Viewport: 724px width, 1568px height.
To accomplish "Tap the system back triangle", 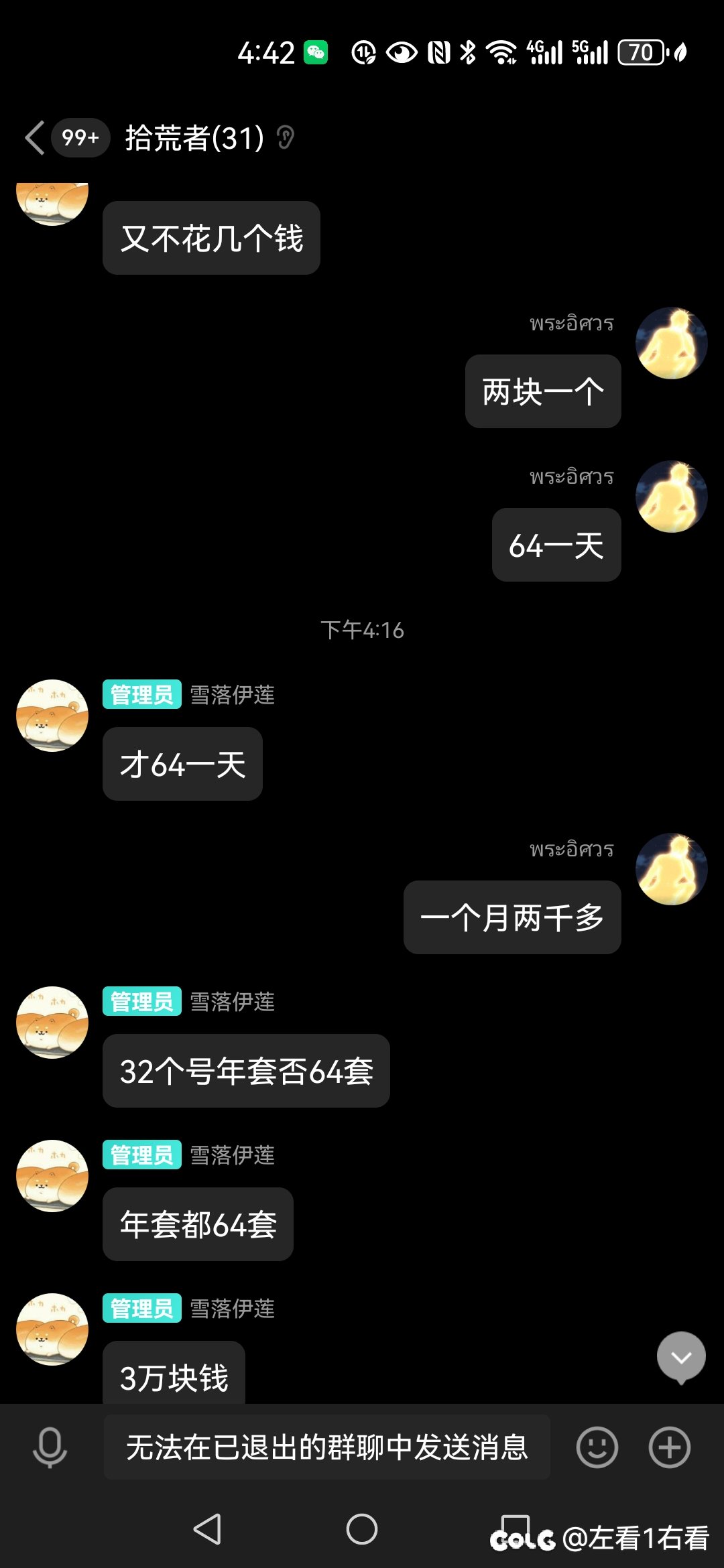I will [x=208, y=1529].
